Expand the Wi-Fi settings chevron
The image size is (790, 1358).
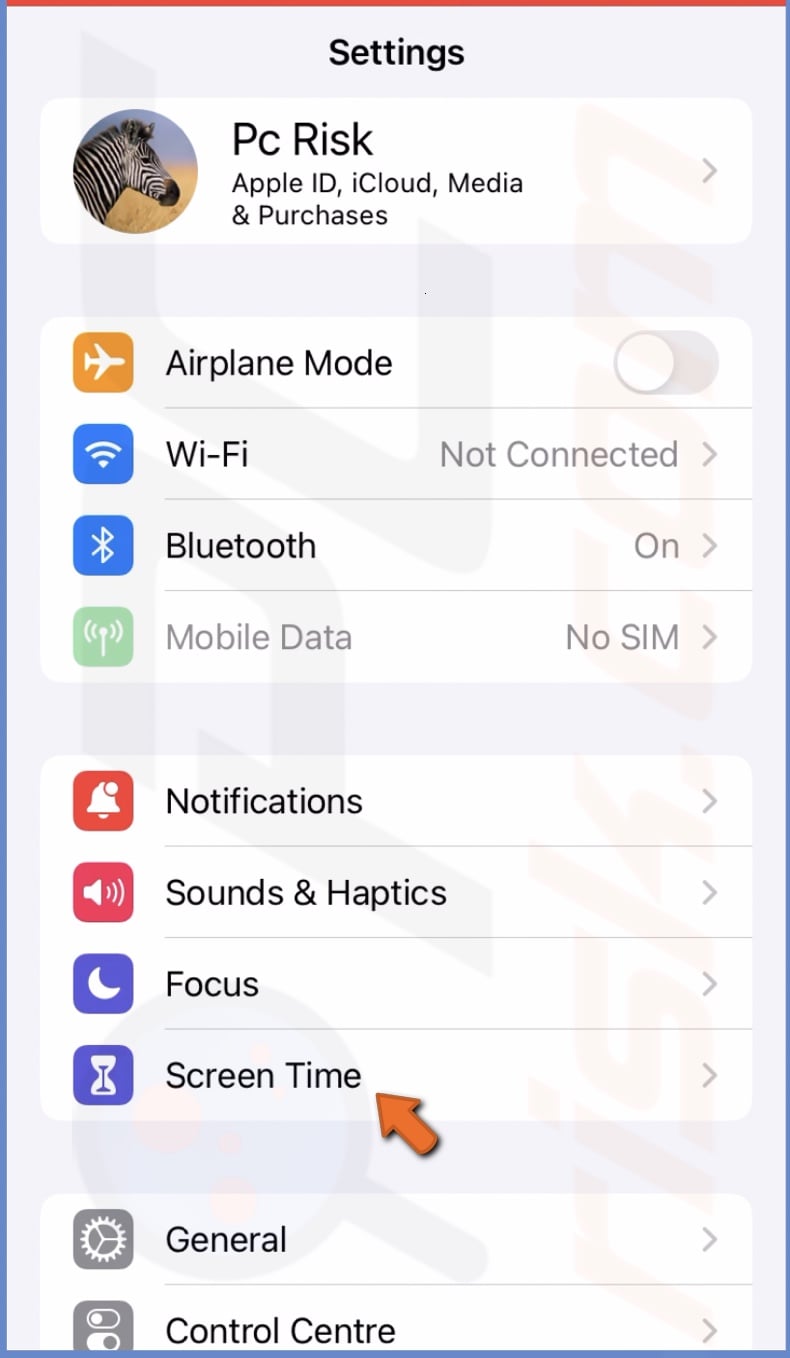tap(710, 454)
